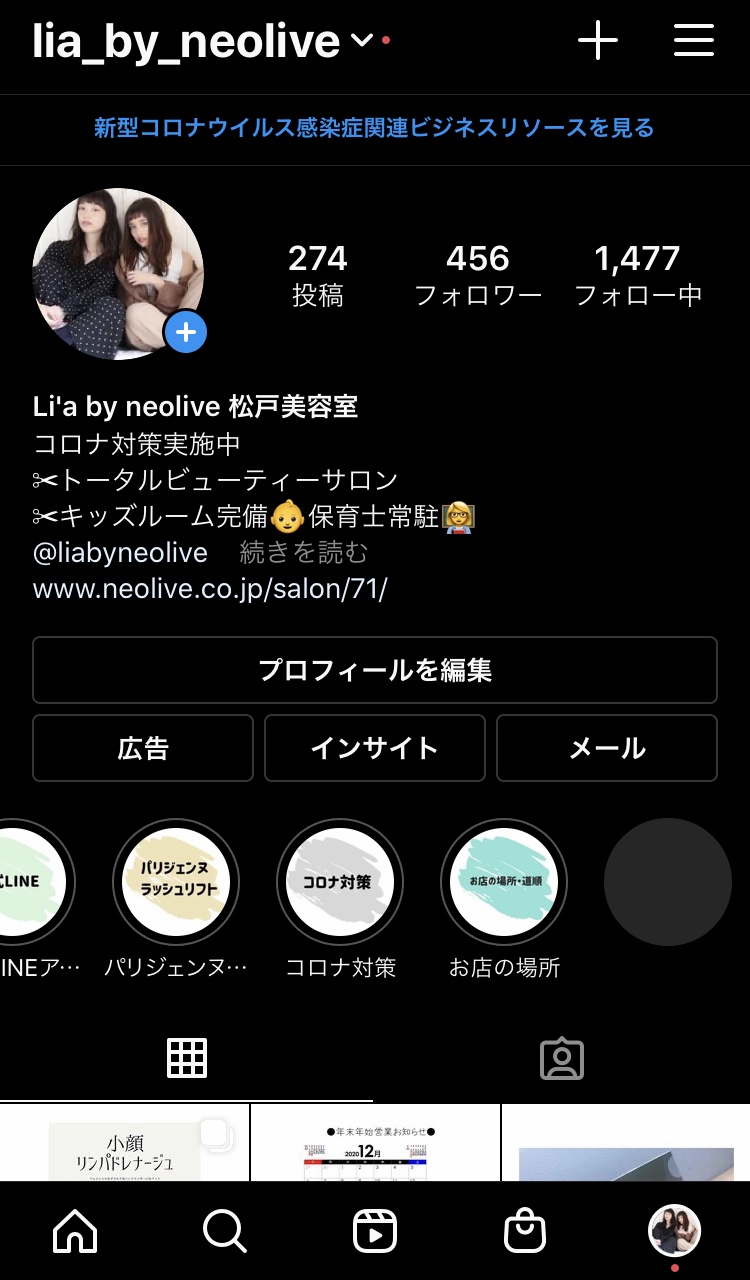This screenshot has height=1280, width=750.
Task: Open the shop bag tab
Action: coord(525,1231)
